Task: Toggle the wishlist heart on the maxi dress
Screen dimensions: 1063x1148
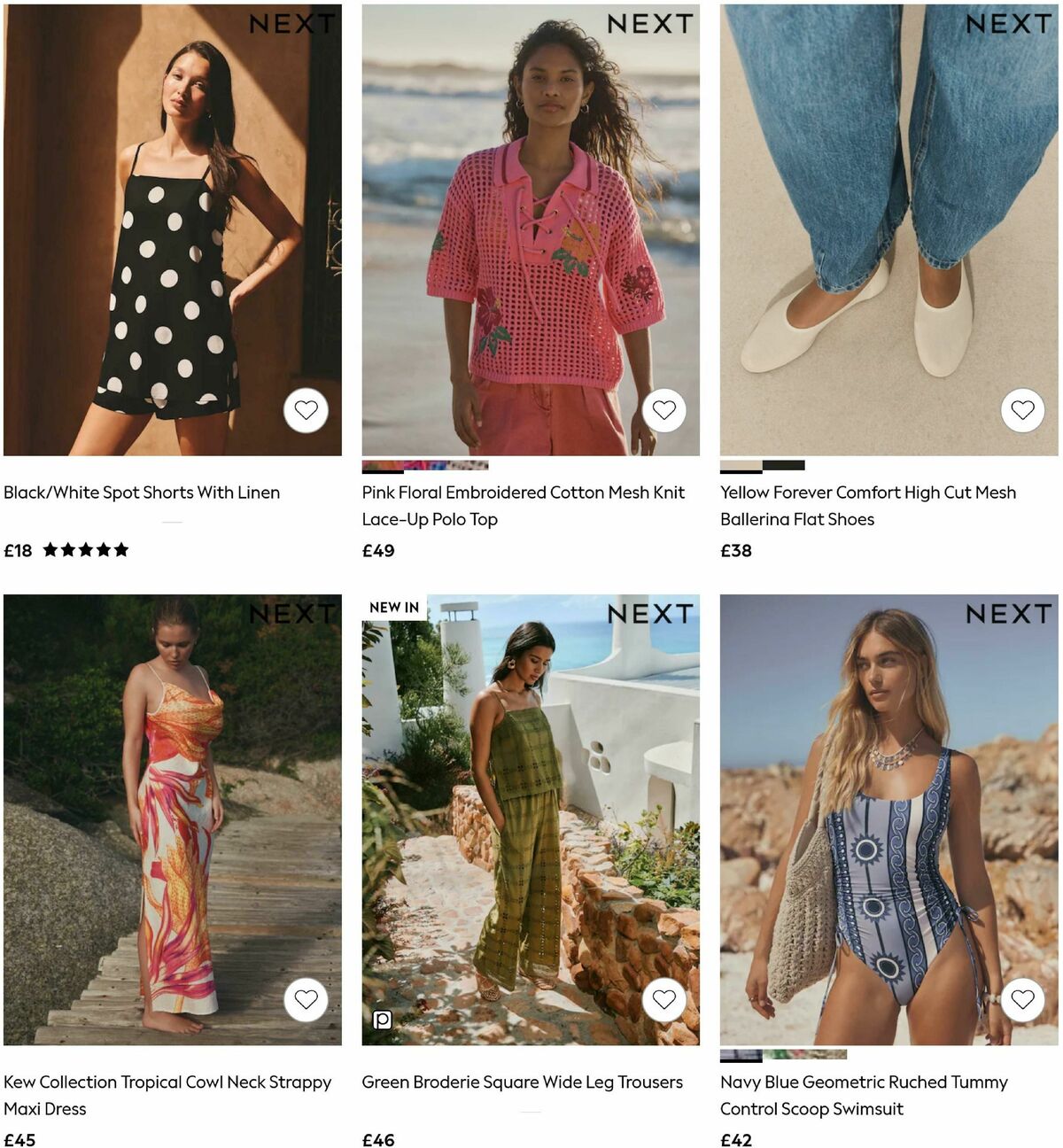Action: click(306, 999)
